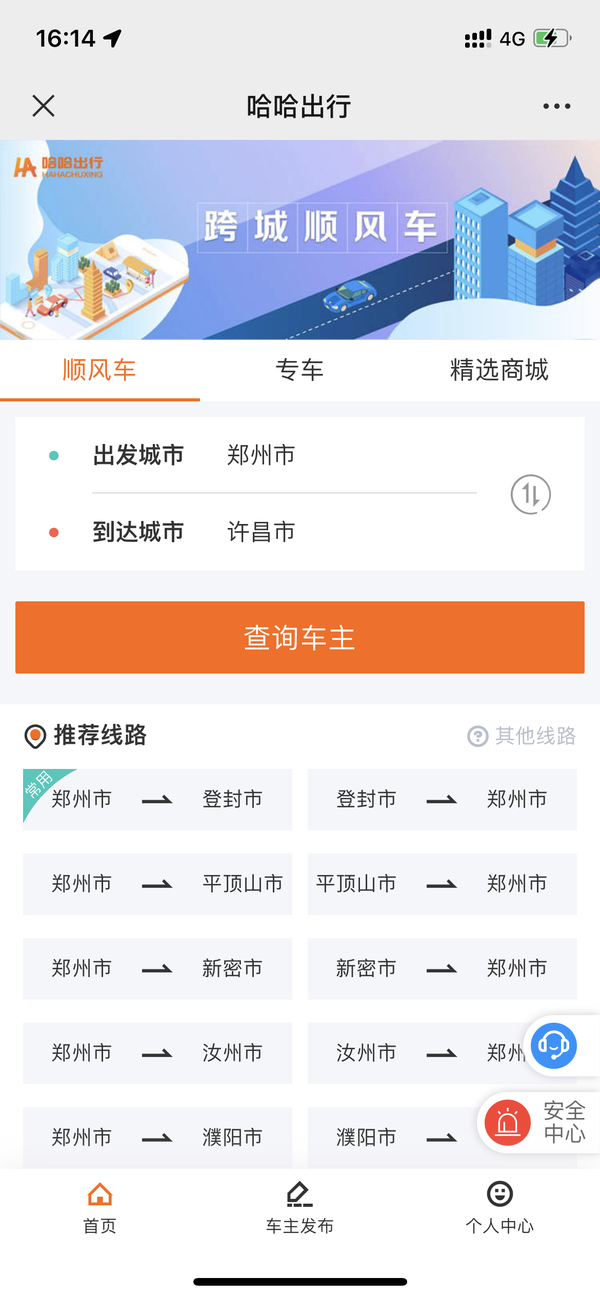The image size is (600, 1298).
Task: Open customer service headset icon
Action: 553,1046
